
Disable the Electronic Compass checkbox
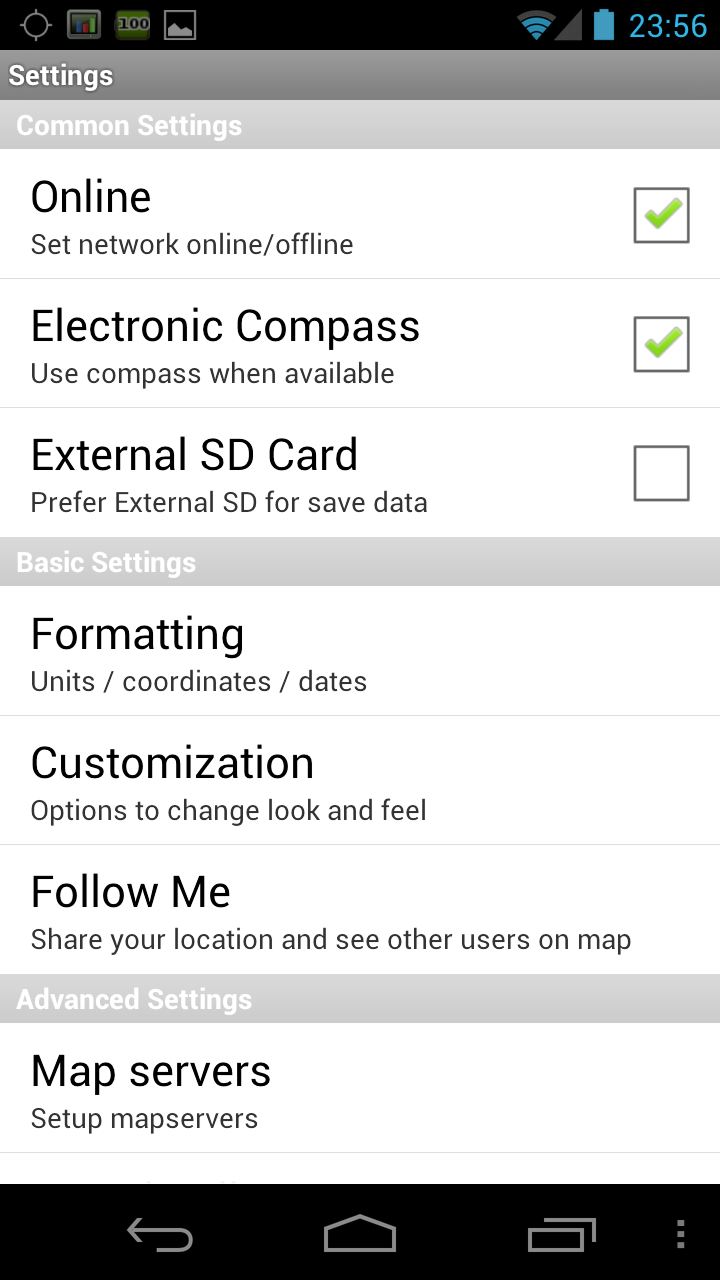661,344
